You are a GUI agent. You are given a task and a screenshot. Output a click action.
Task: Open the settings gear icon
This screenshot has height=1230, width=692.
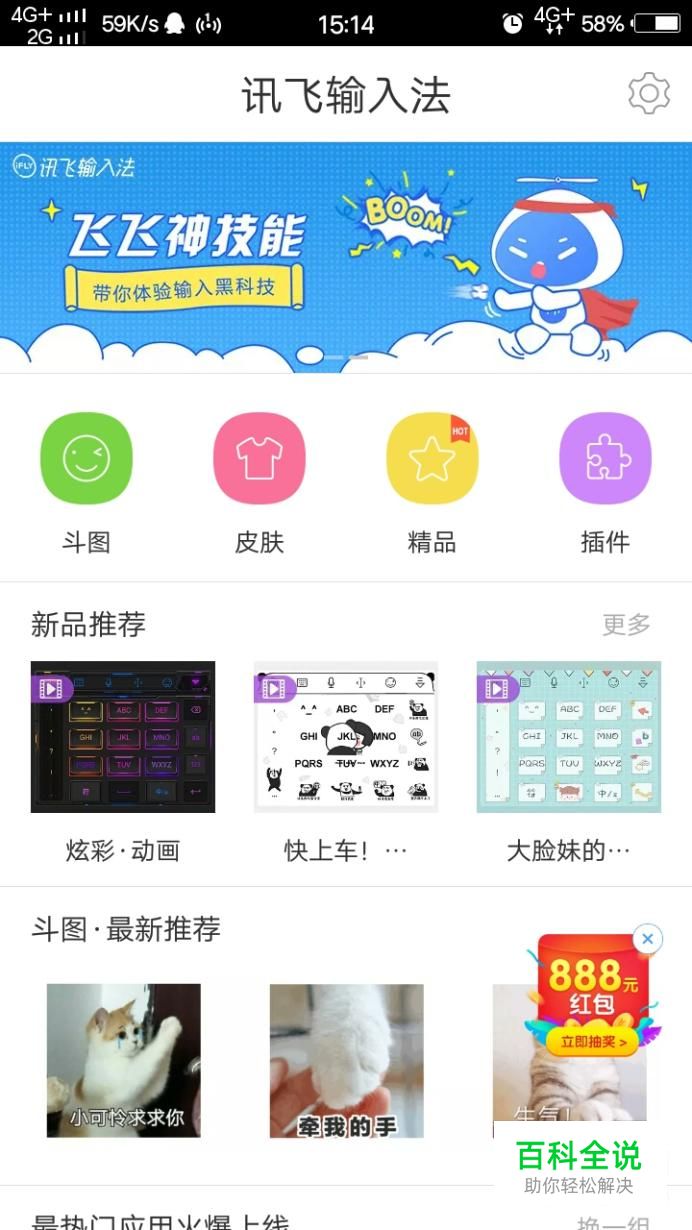[x=648, y=94]
